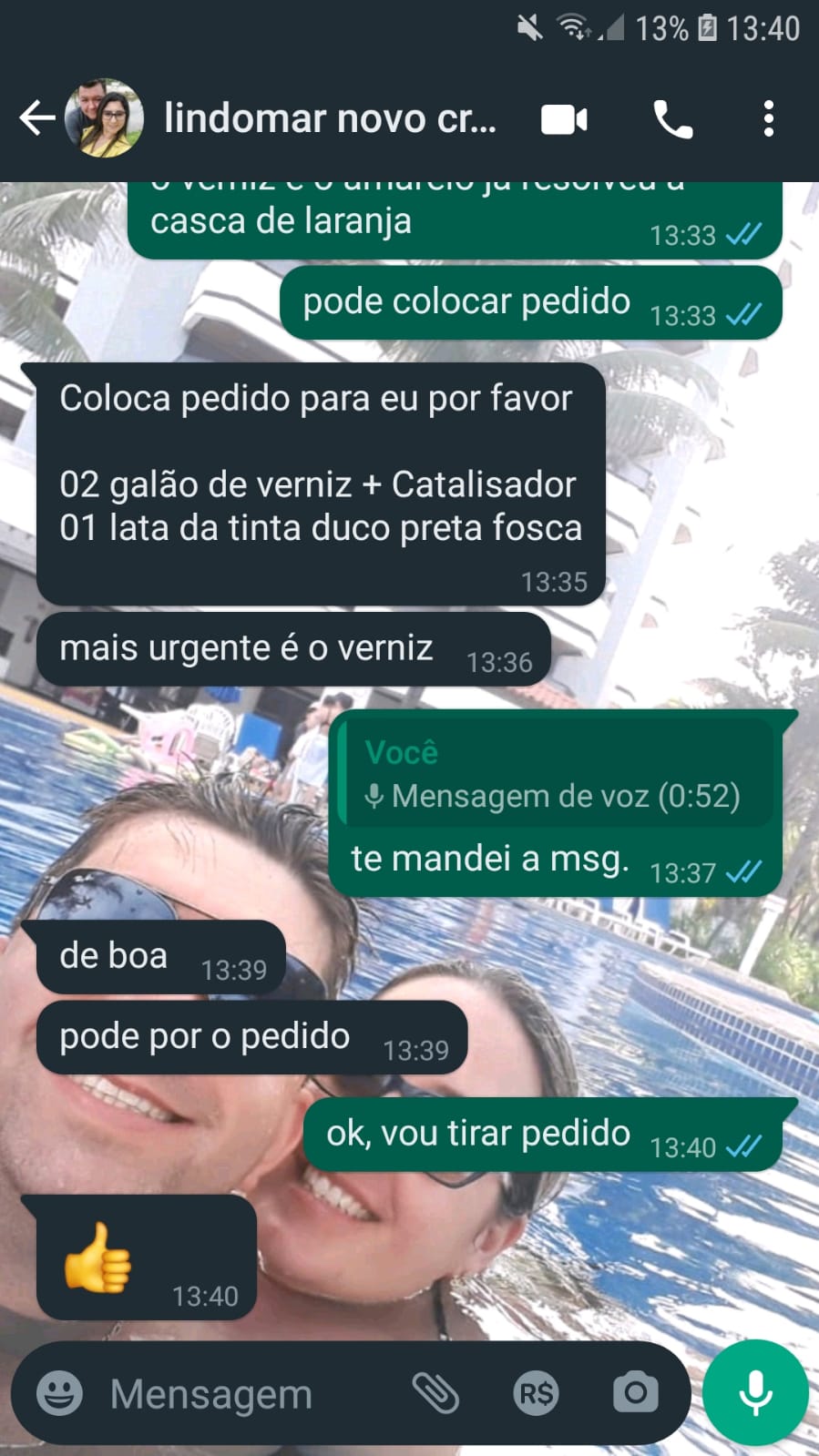Jump to quoted voice message (0:52)

coord(554,776)
